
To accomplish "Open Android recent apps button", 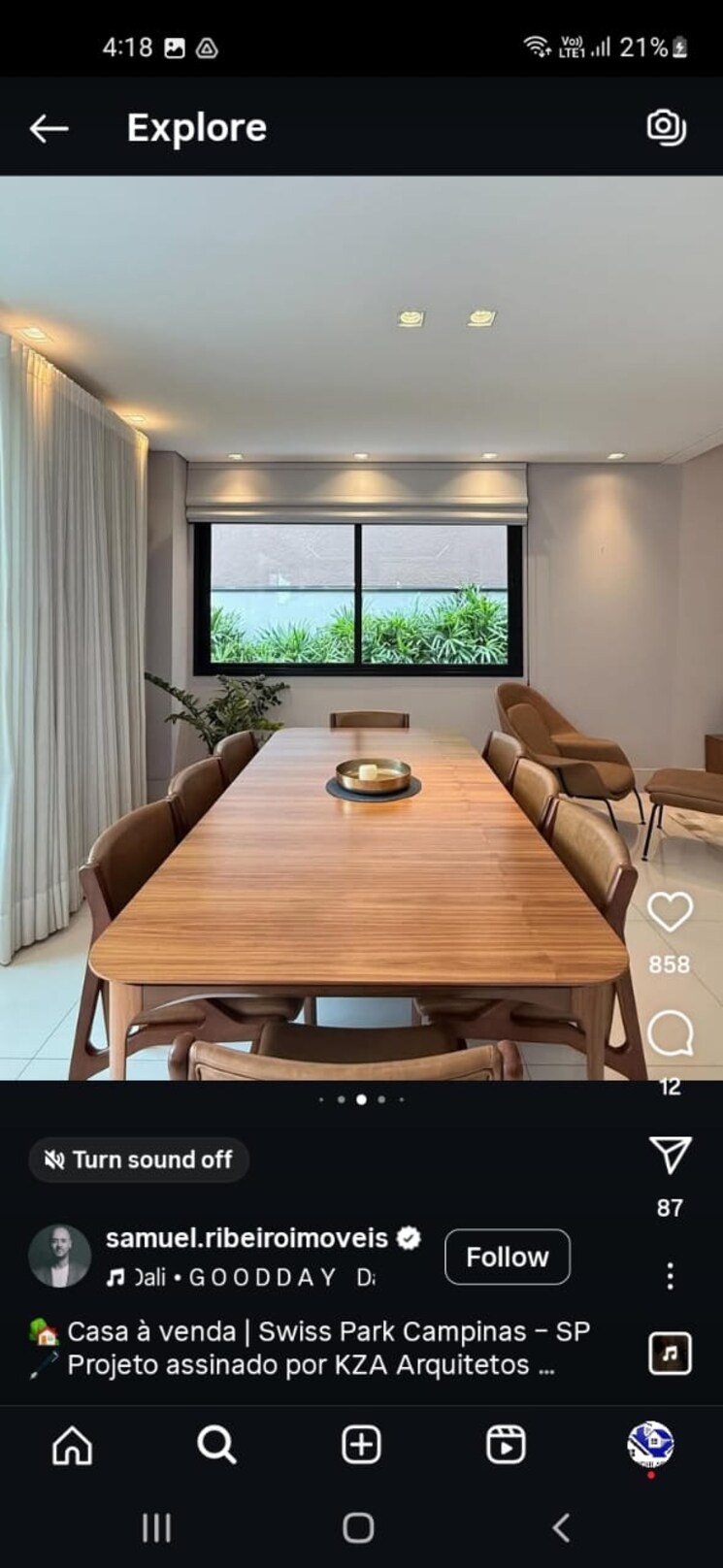I will [156, 1526].
